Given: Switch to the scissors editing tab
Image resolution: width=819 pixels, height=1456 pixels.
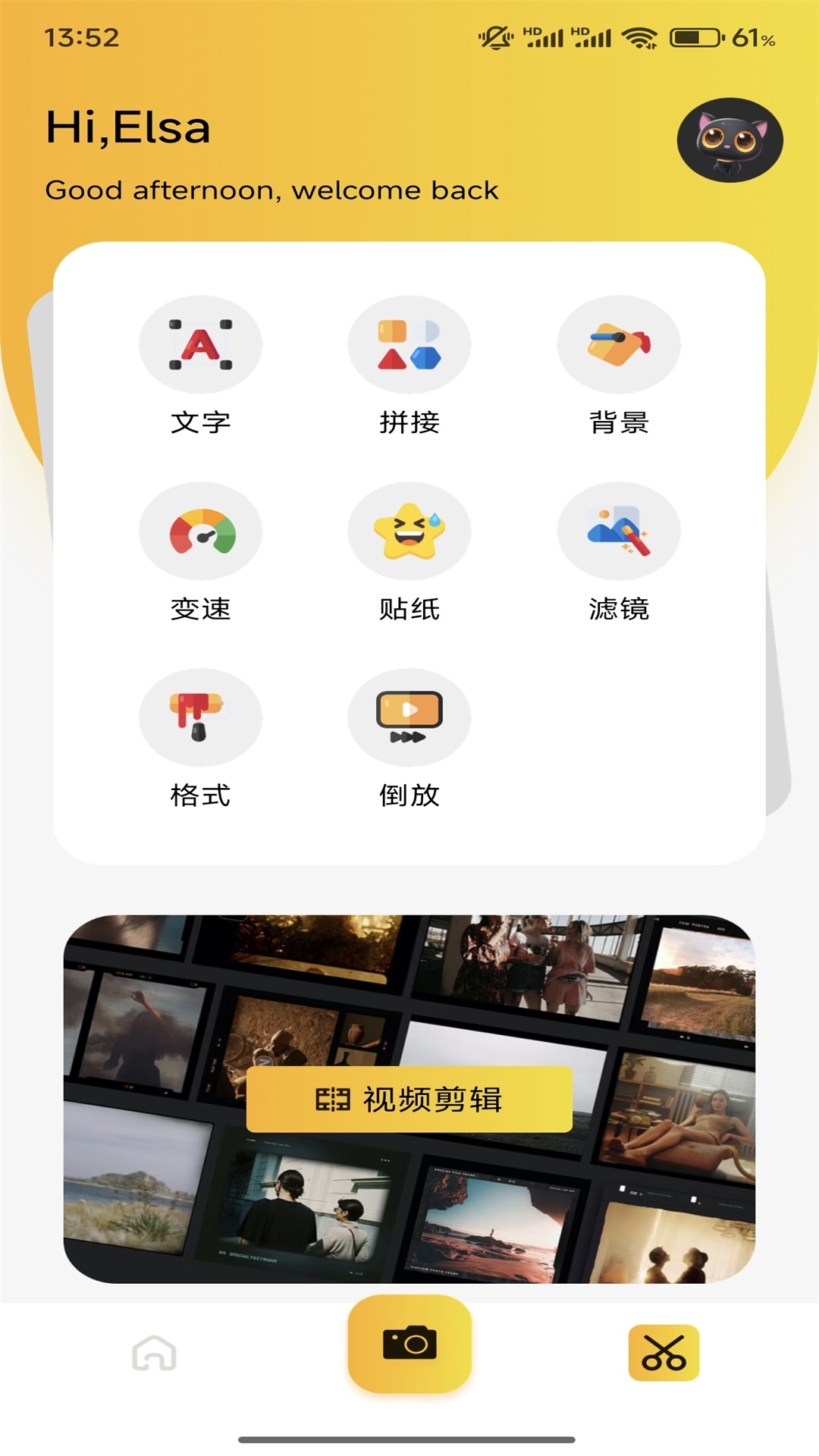Looking at the screenshot, I should click(x=664, y=1354).
